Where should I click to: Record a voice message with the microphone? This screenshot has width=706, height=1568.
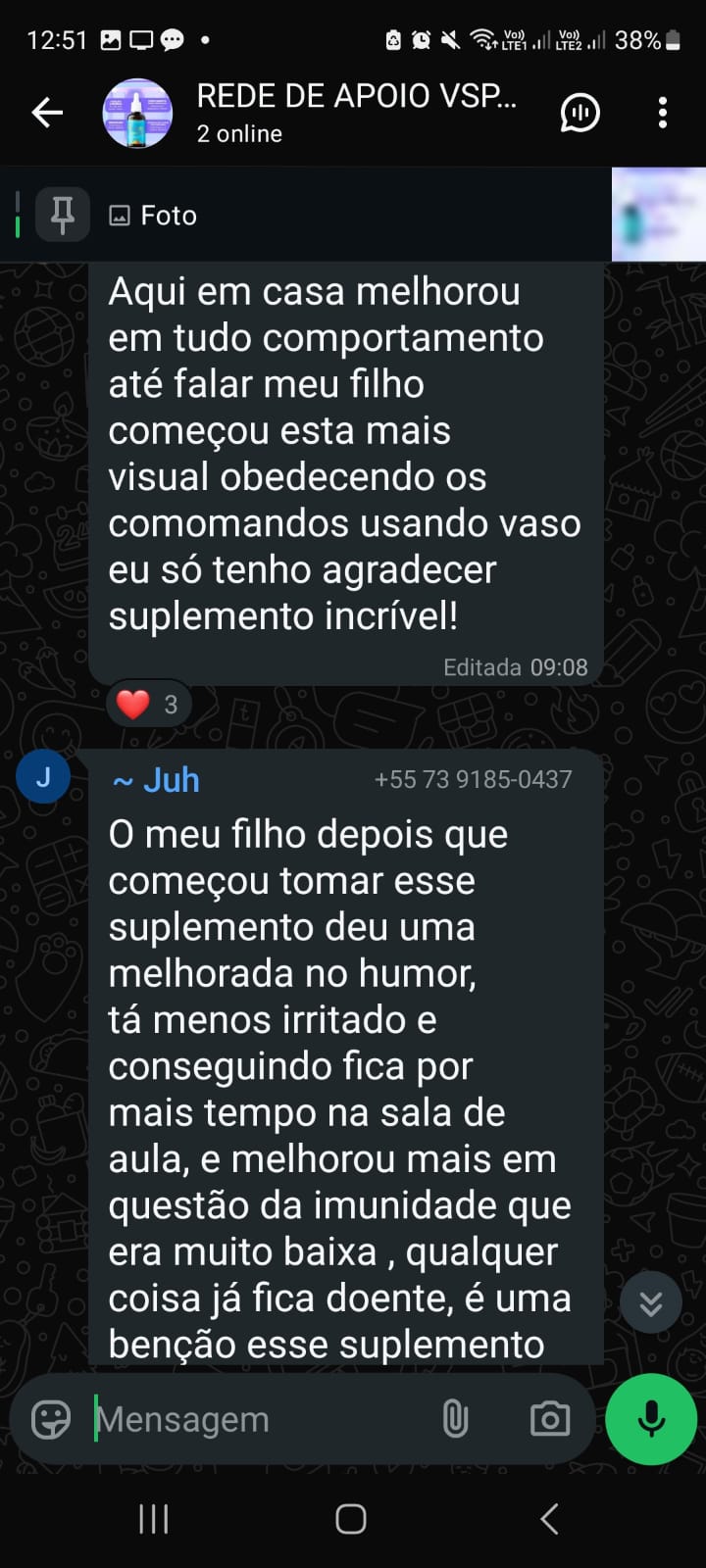coord(651,1419)
